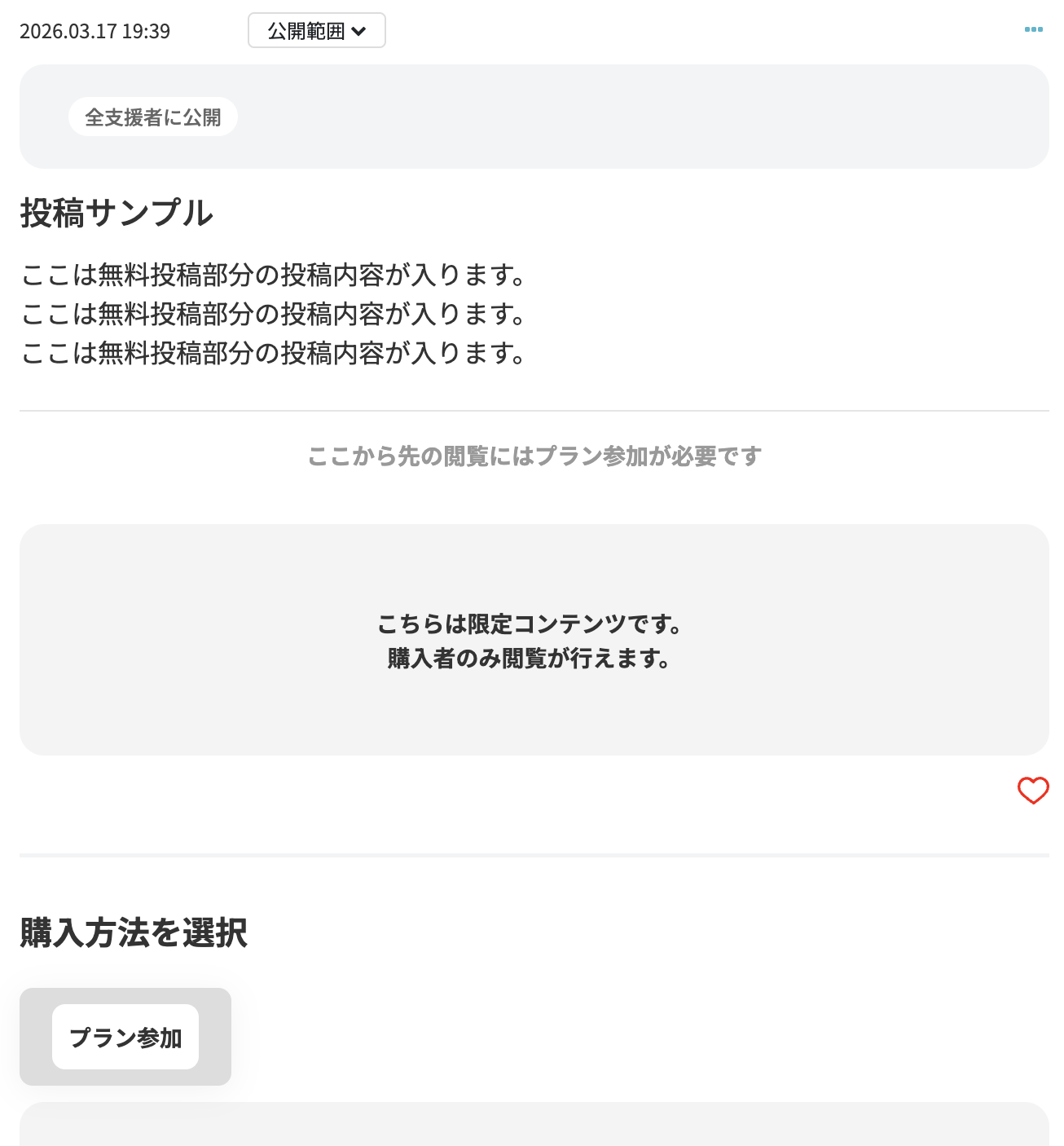Image resolution: width=1064 pixels, height=1146 pixels.
Task: Switch to the プラン参加 purchase method
Action: coord(125,1037)
